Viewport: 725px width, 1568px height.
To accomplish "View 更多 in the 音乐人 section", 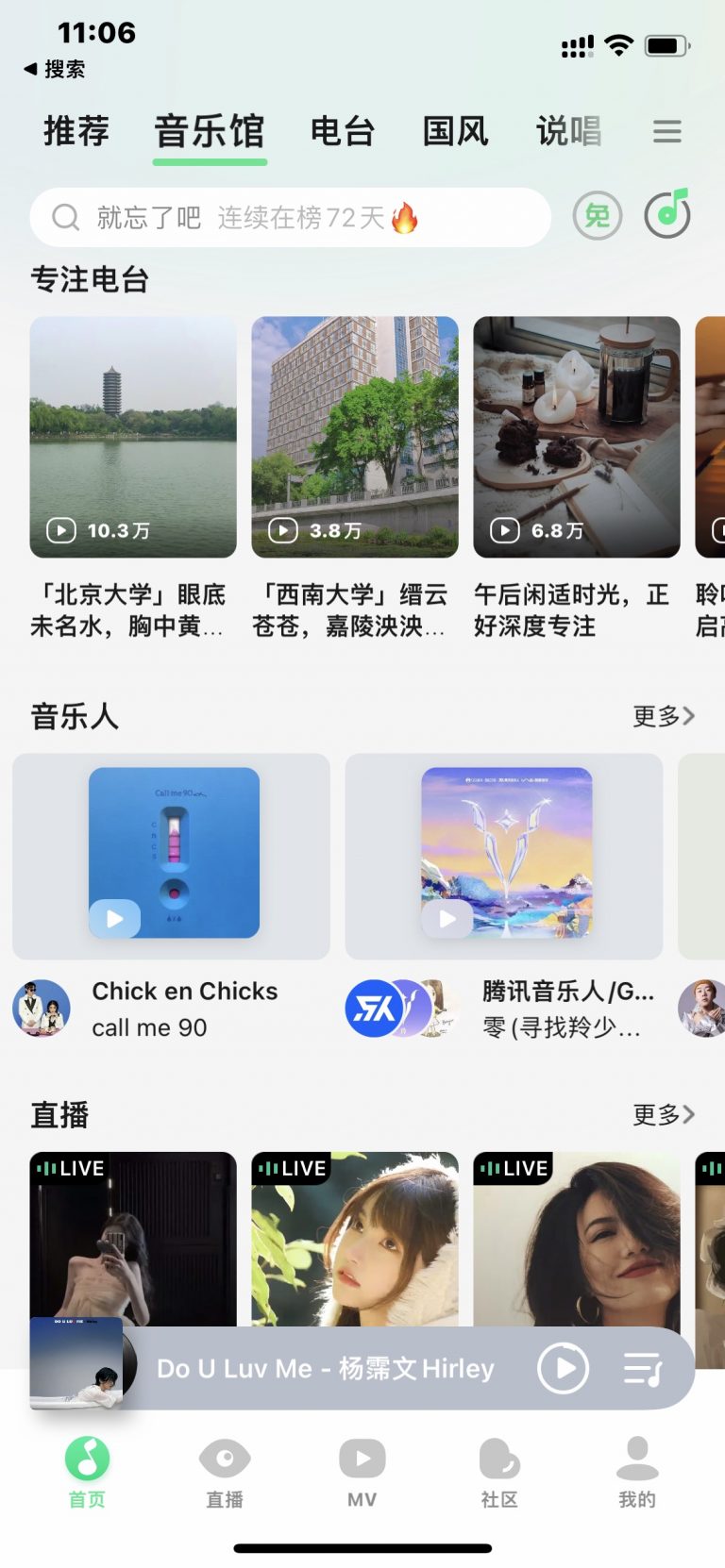I will [x=663, y=716].
